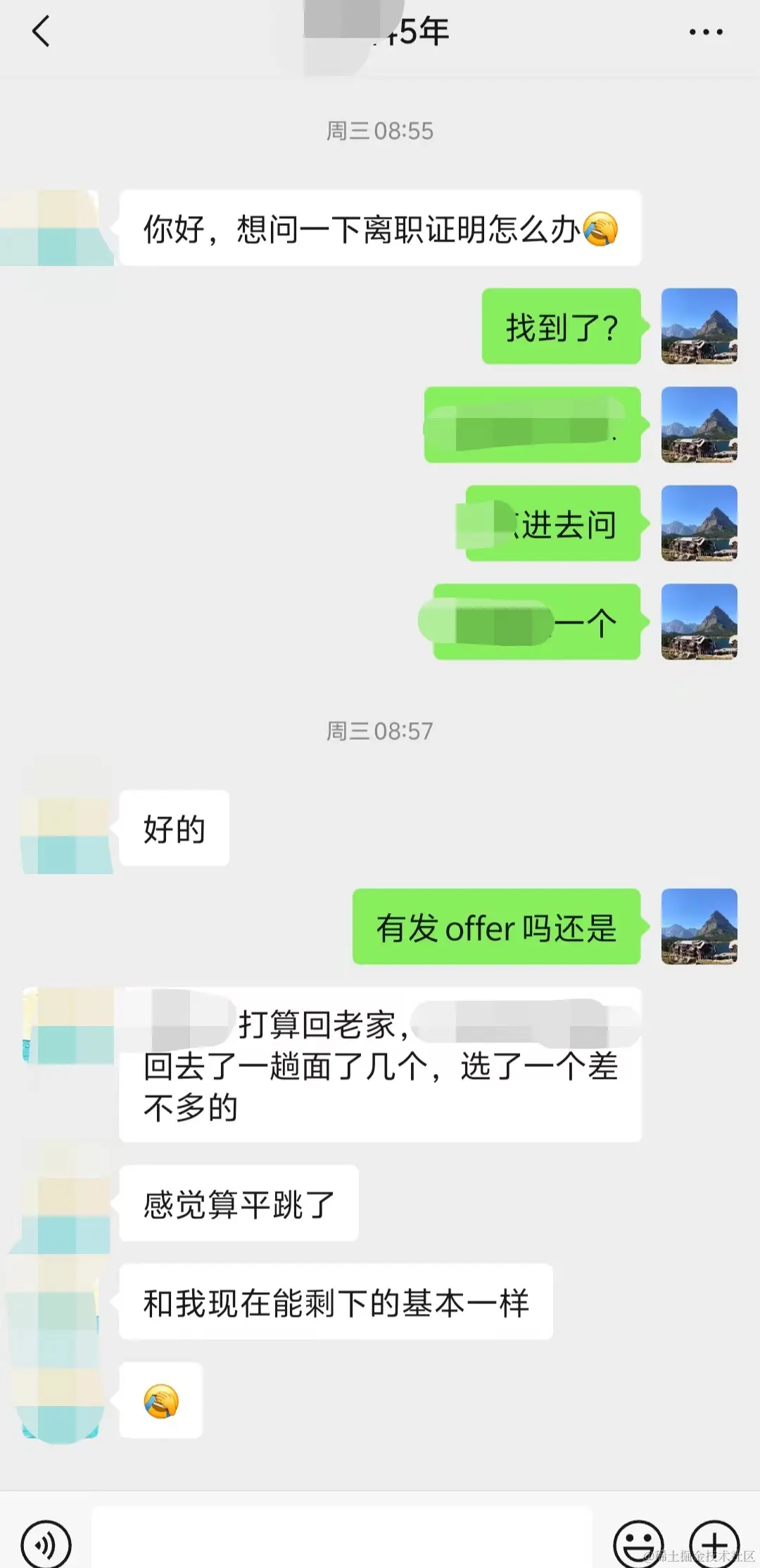Tap the facepalm emoji message bubble

tap(160, 1401)
